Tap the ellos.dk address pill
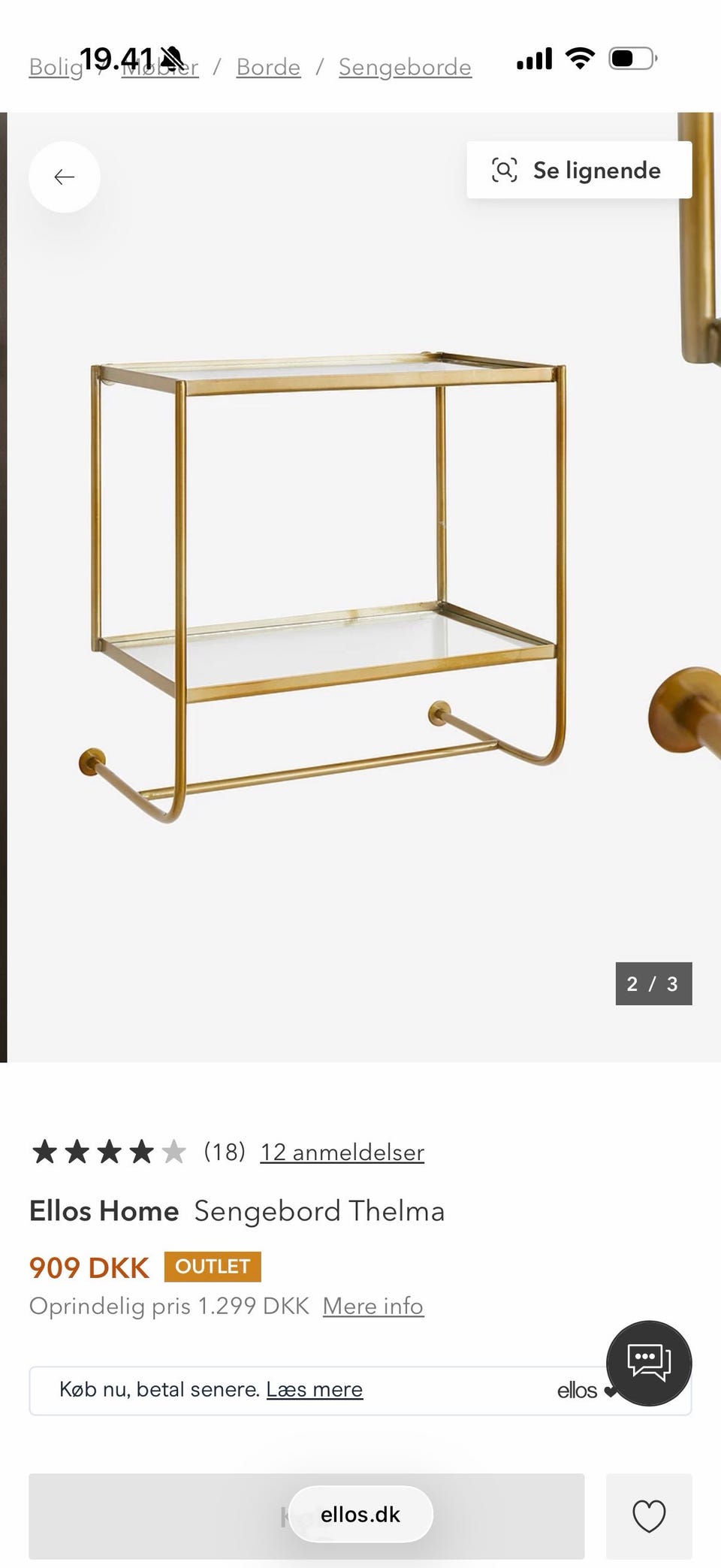Image resolution: width=721 pixels, height=1568 pixels. tap(360, 1515)
